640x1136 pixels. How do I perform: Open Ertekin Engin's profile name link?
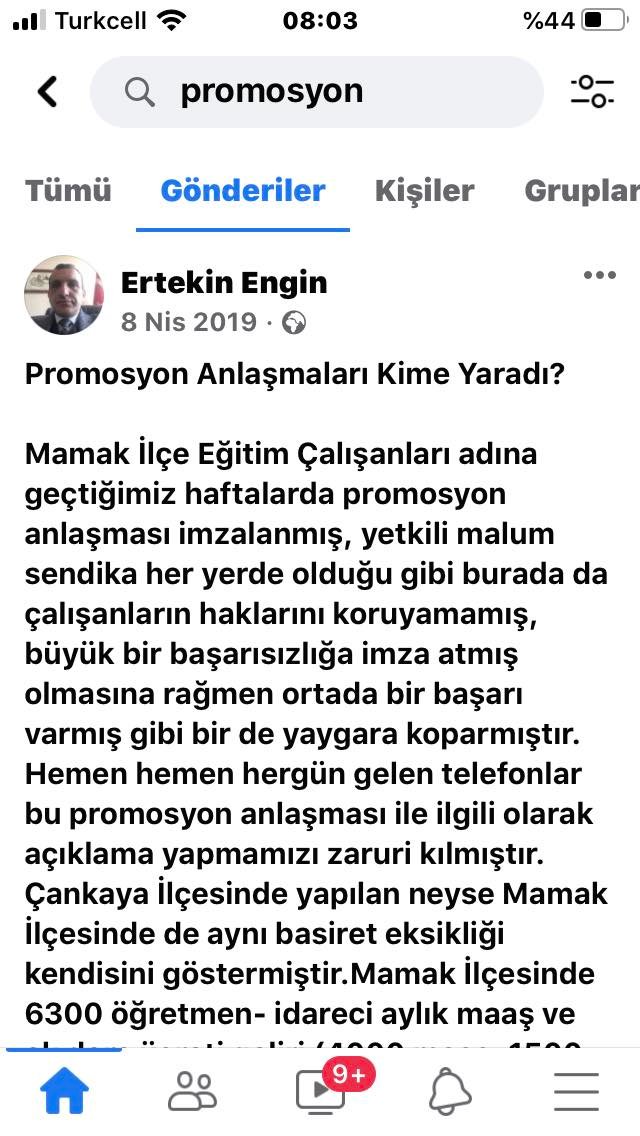pyautogui.click(x=224, y=283)
